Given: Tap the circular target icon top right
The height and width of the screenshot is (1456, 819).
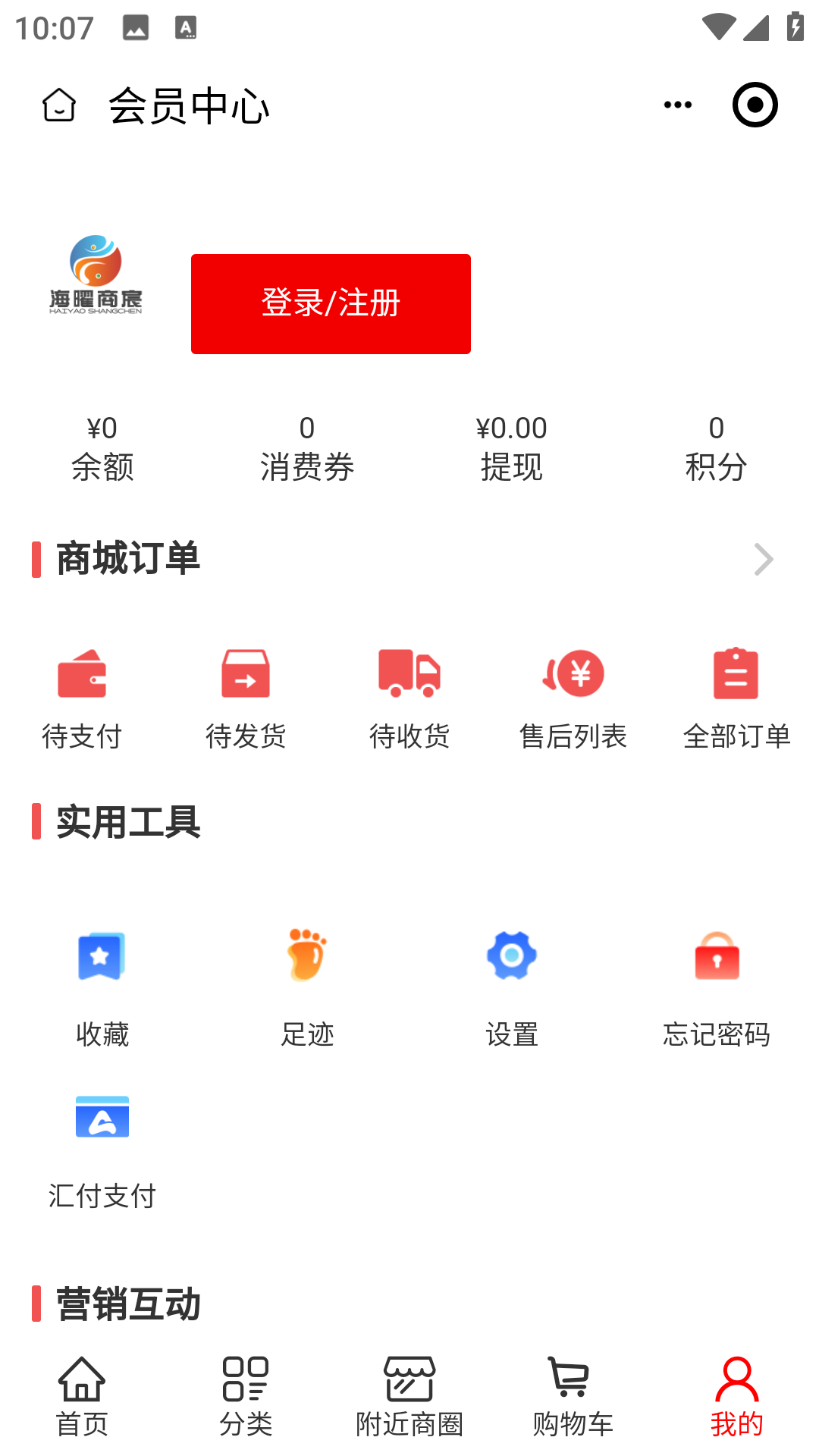Looking at the screenshot, I should pos(755,106).
